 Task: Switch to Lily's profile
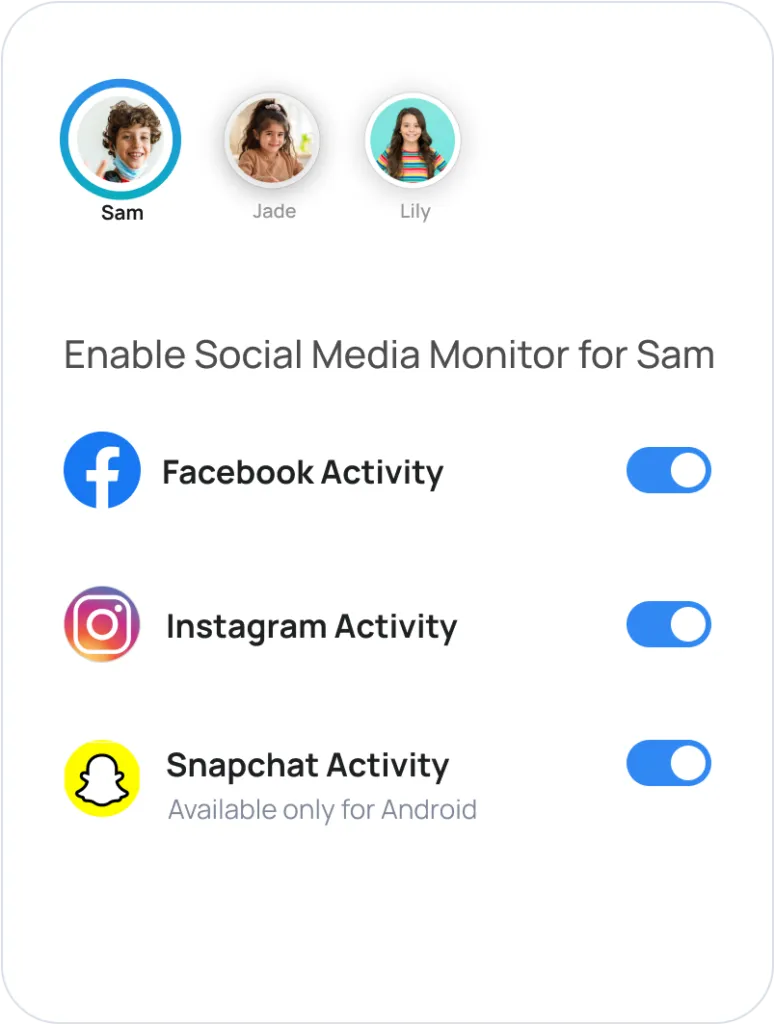pos(413,142)
